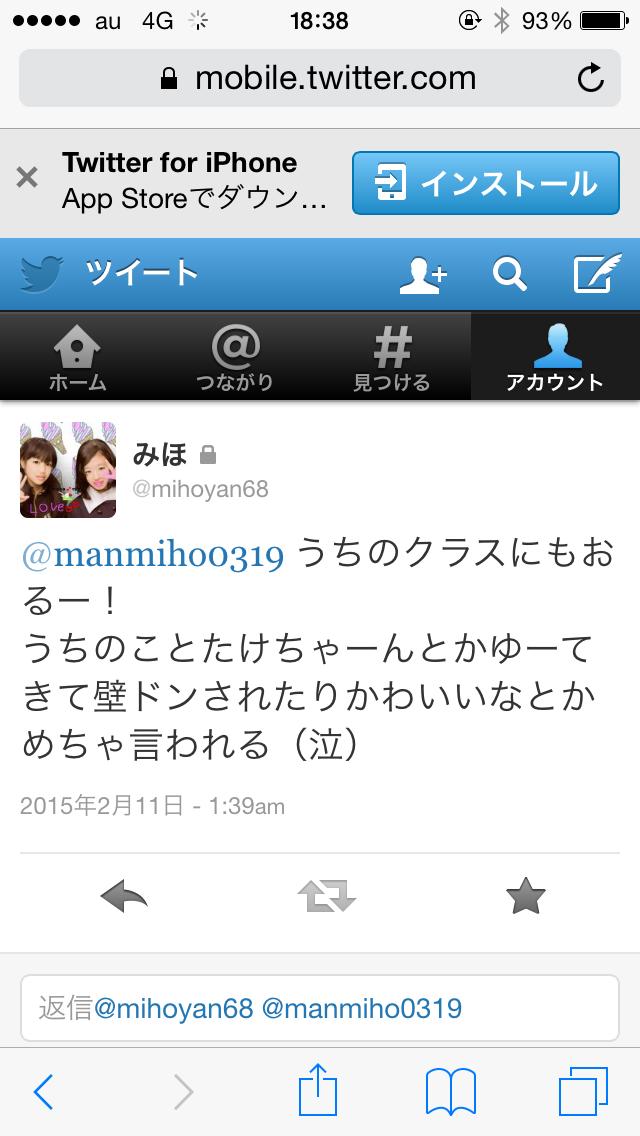Dismiss the Twitter for iPhone banner
This screenshot has height=1136, width=640.
point(27,179)
